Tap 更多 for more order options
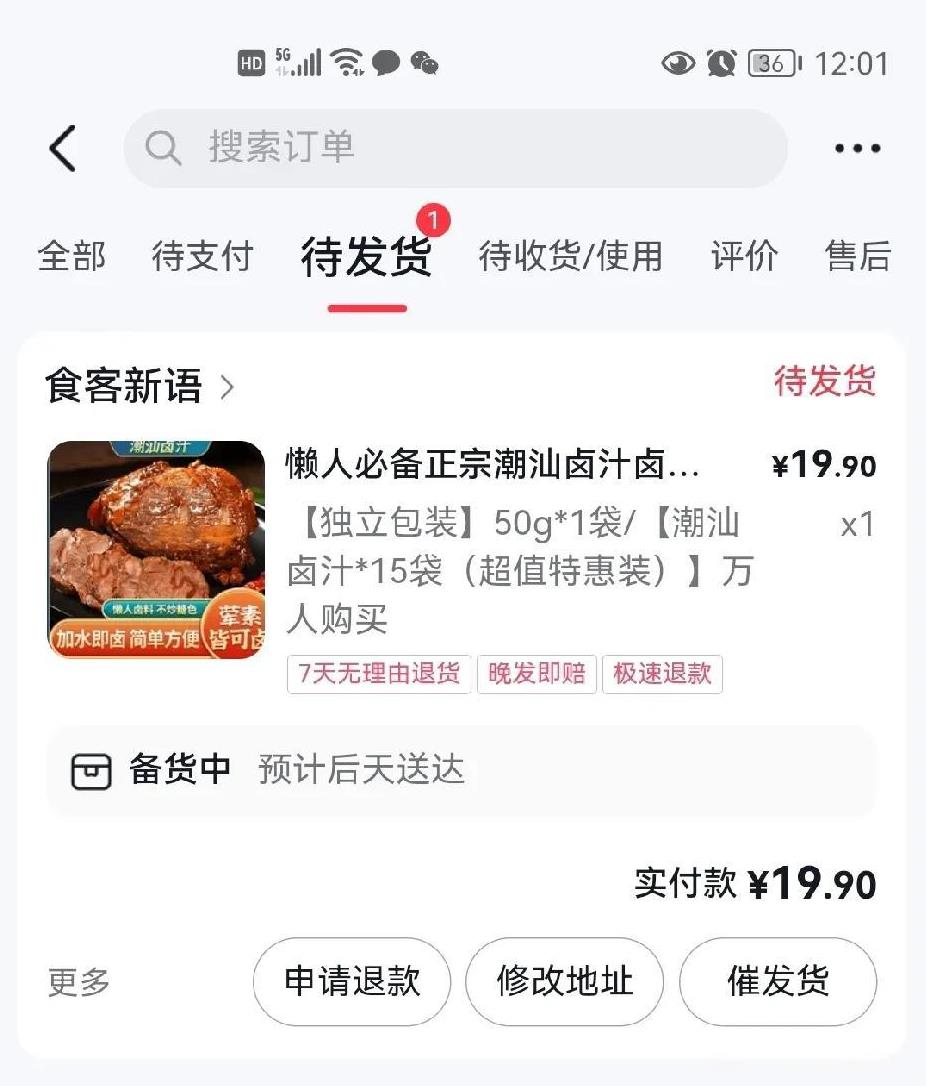Viewport: 926px width, 1086px height. [79, 982]
